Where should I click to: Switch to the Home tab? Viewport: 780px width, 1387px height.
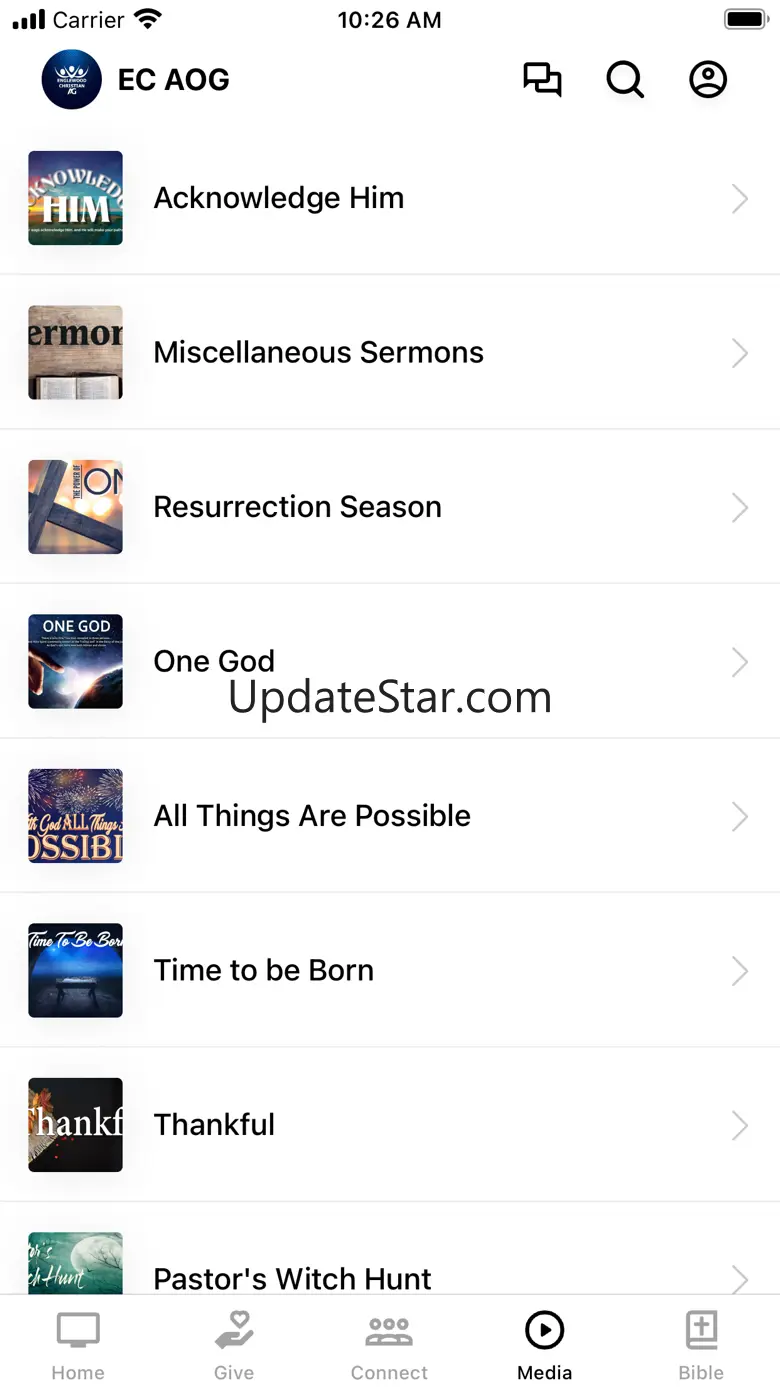click(78, 1345)
